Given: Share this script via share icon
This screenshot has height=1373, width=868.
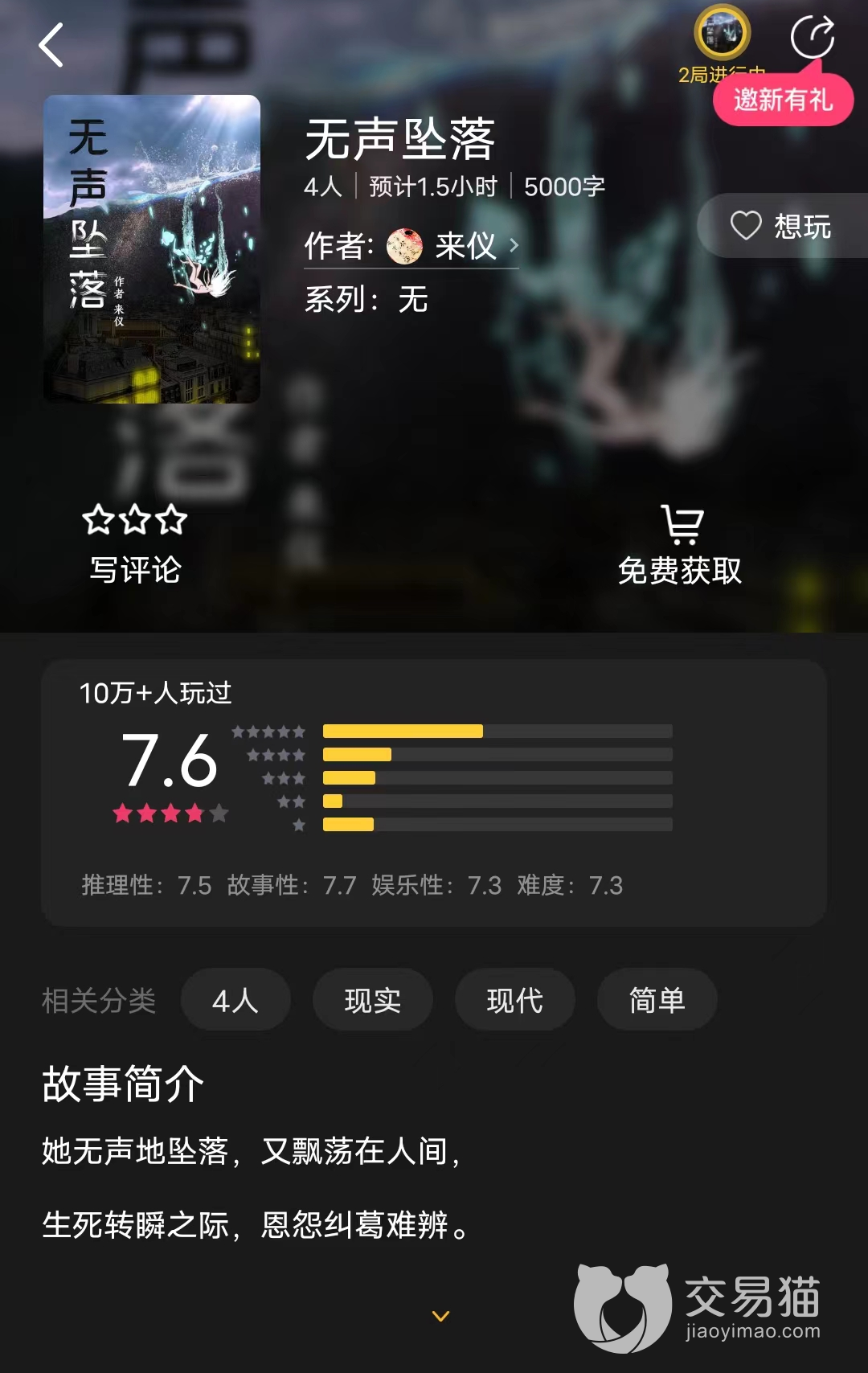Looking at the screenshot, I should 812,37.
